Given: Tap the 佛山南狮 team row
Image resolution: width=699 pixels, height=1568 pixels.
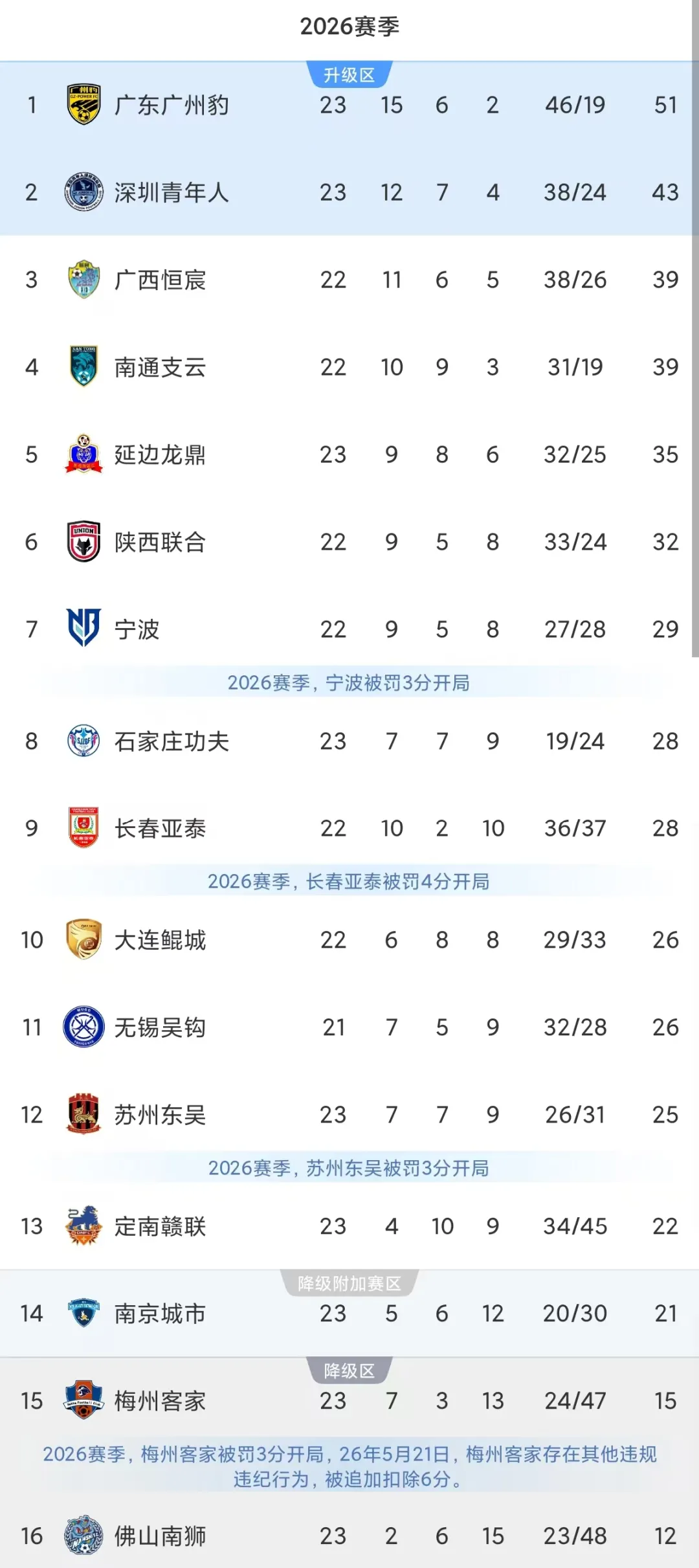Looking at the screenshot, I should pyautogui.click(x=349, y=1536).
